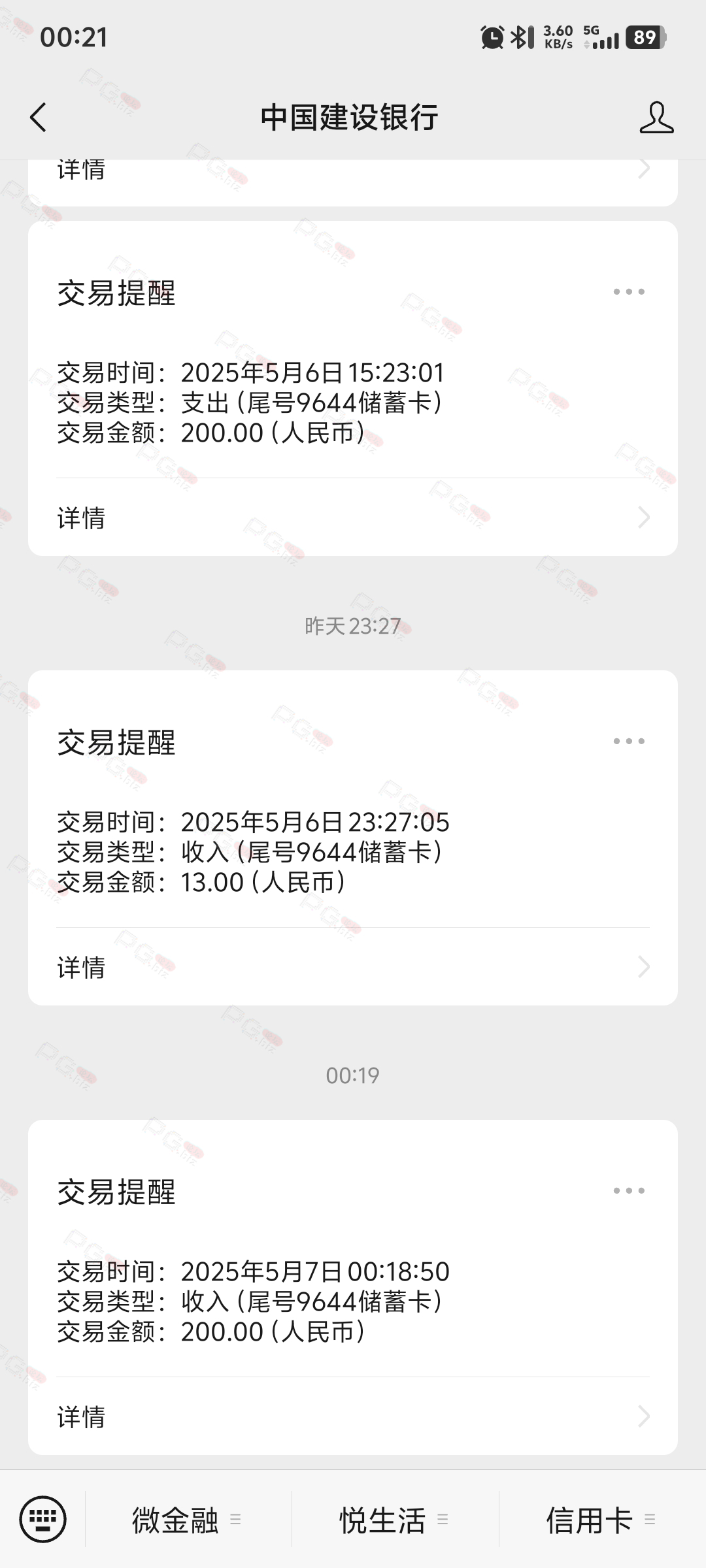Open options for the 15:23:01 transaction reminder

[x=629, y=292]
